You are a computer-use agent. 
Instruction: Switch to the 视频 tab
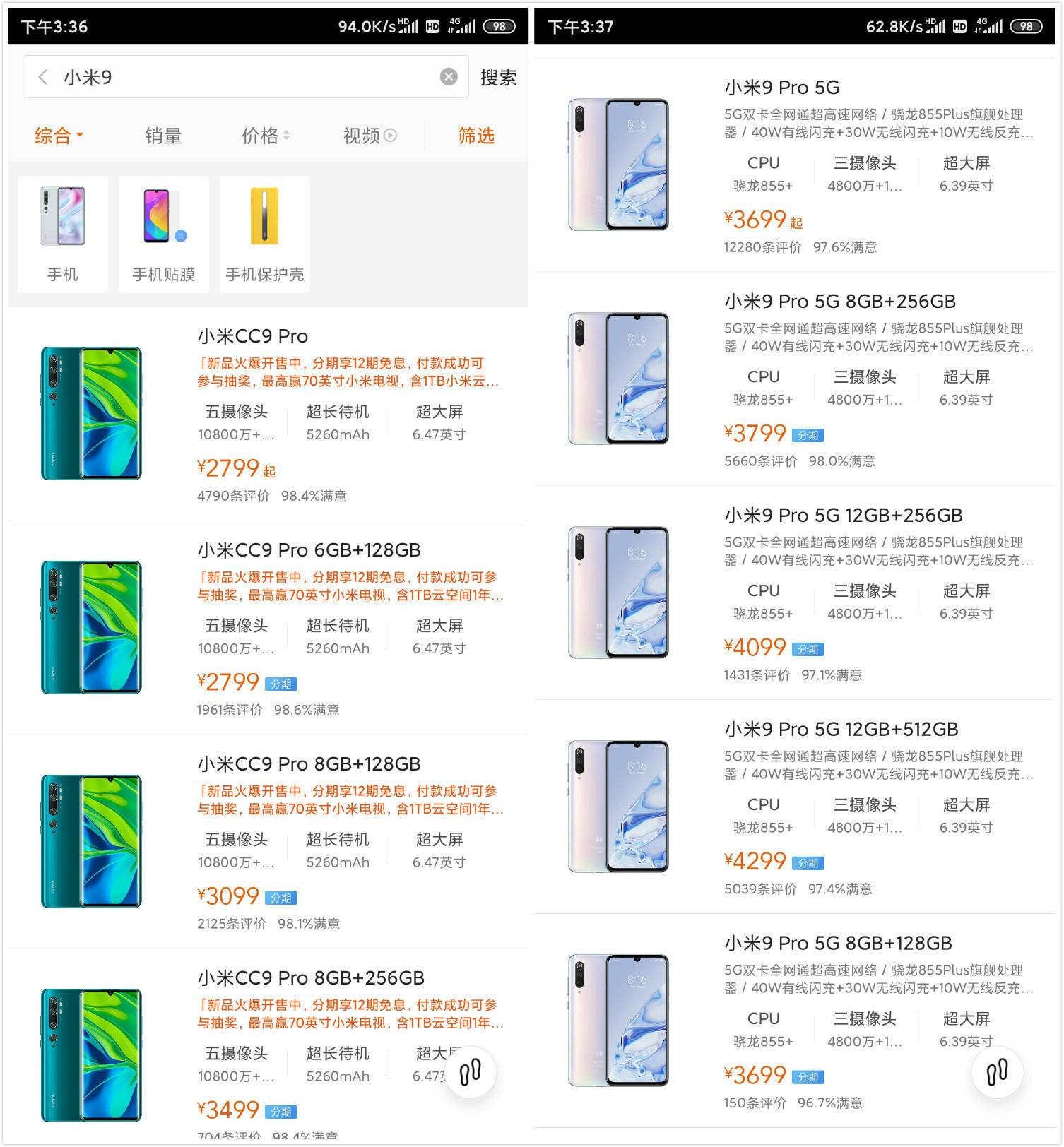369,136
